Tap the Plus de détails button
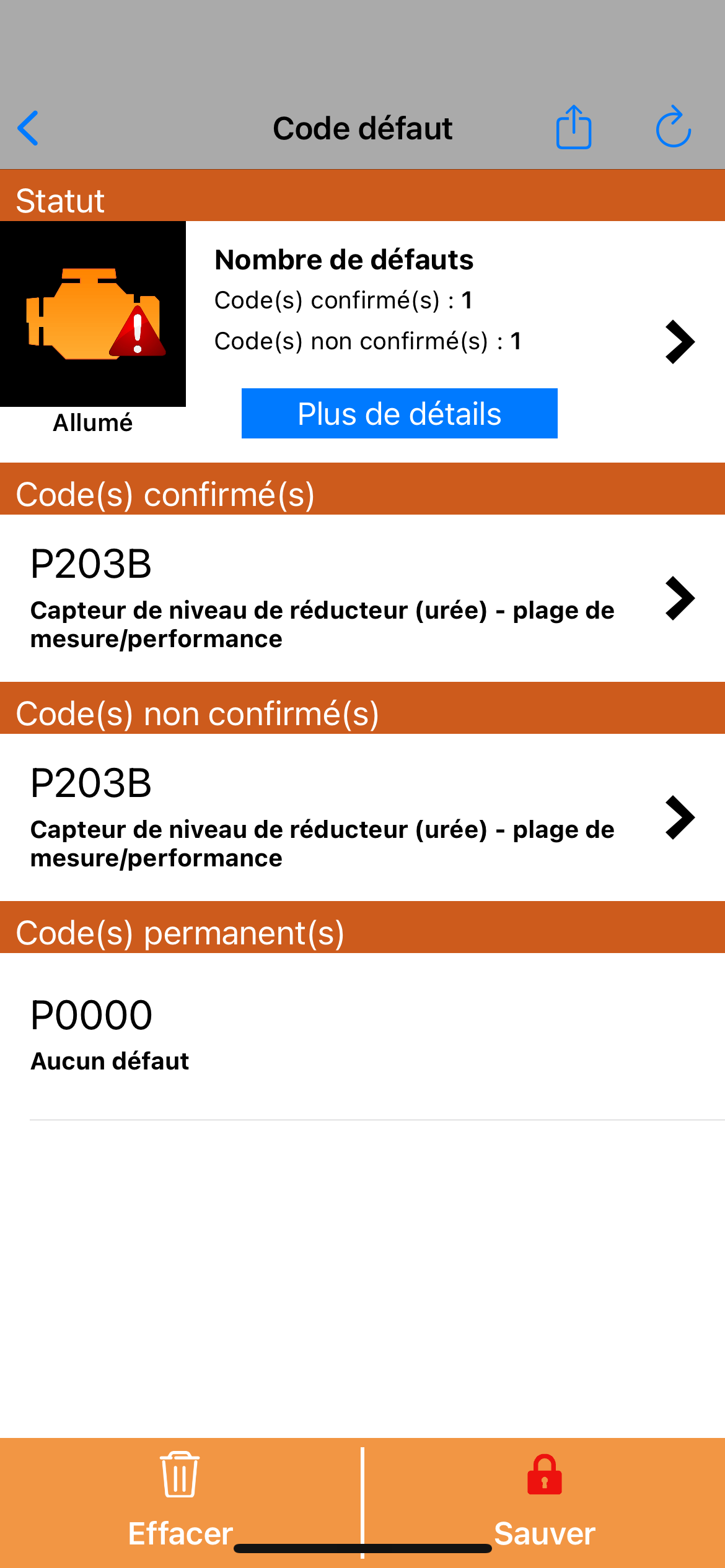The image size is (725, 1568). [x=400, y=414]
